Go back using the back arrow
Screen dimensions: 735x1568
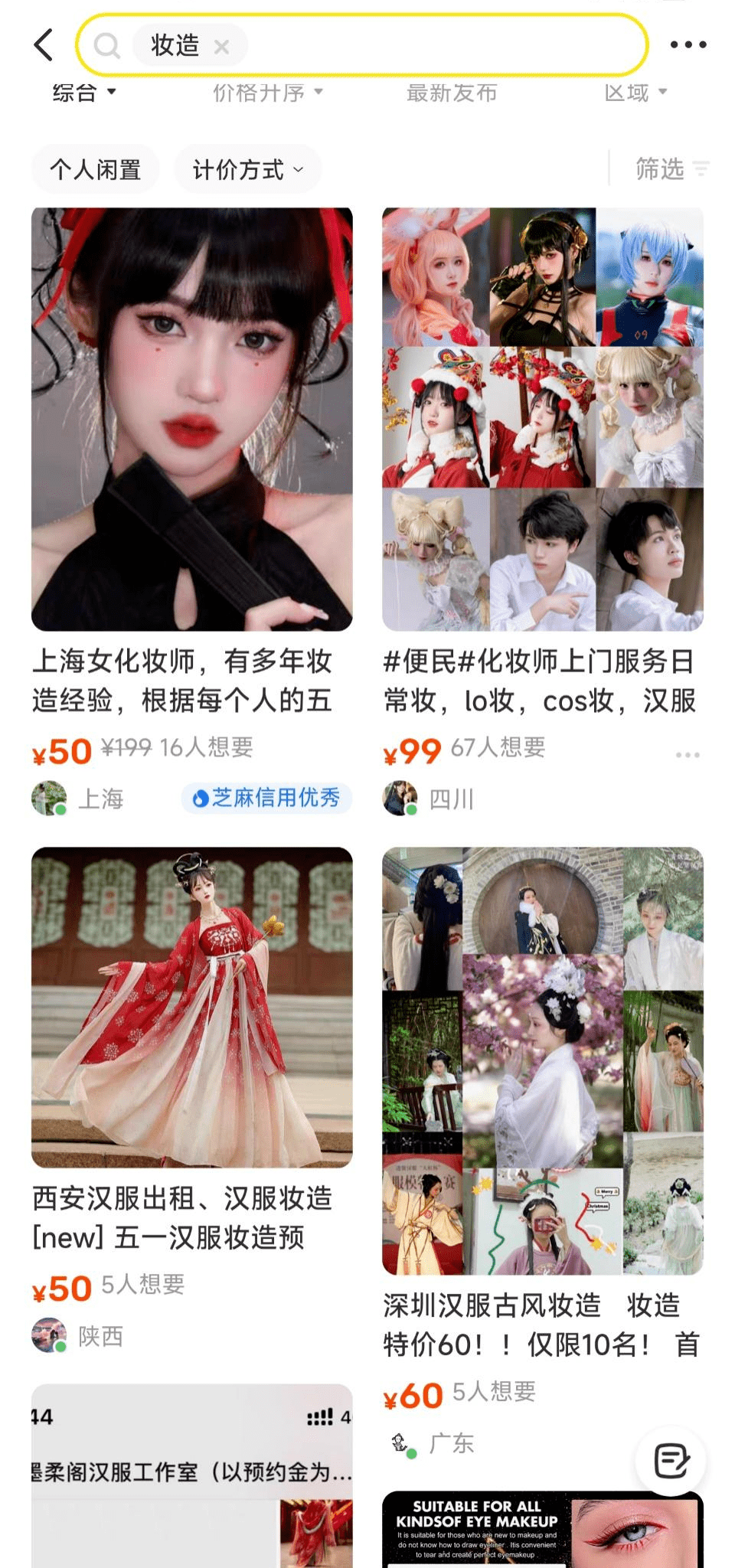pos(44,45)
